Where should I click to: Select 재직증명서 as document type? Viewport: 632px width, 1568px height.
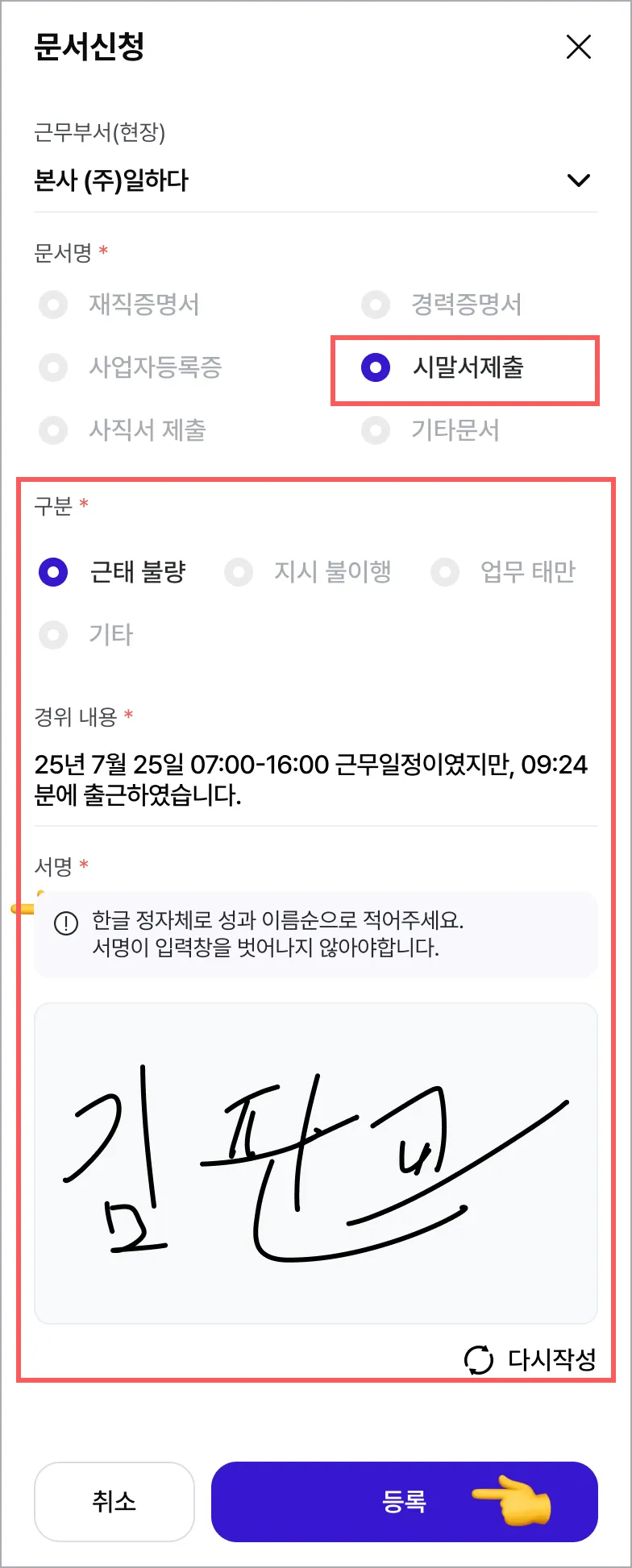54,305
